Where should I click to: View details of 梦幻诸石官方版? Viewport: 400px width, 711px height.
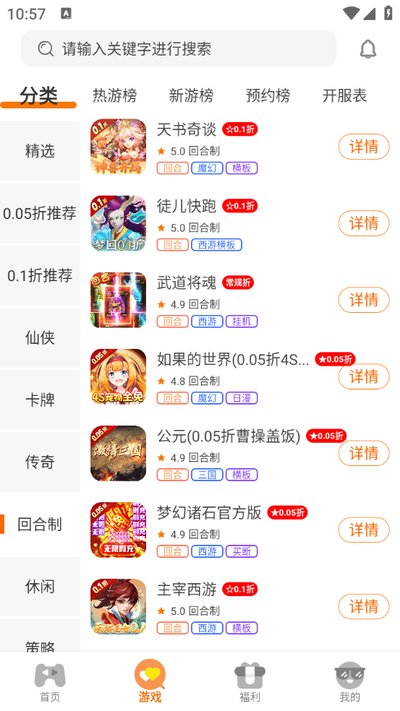click(x=364, y=530)
